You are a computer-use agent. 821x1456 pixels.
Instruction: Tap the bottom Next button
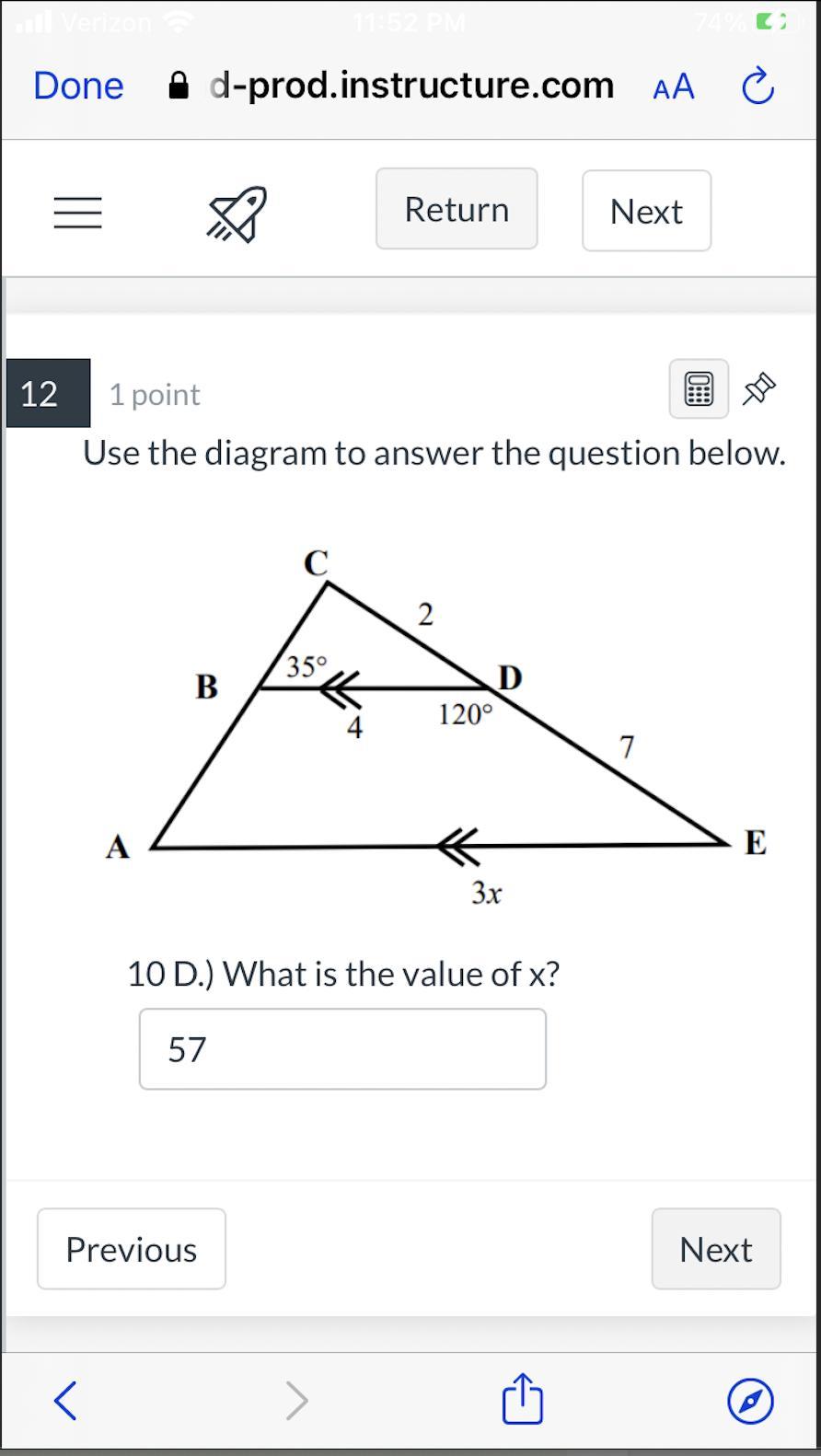[715, 1249]
